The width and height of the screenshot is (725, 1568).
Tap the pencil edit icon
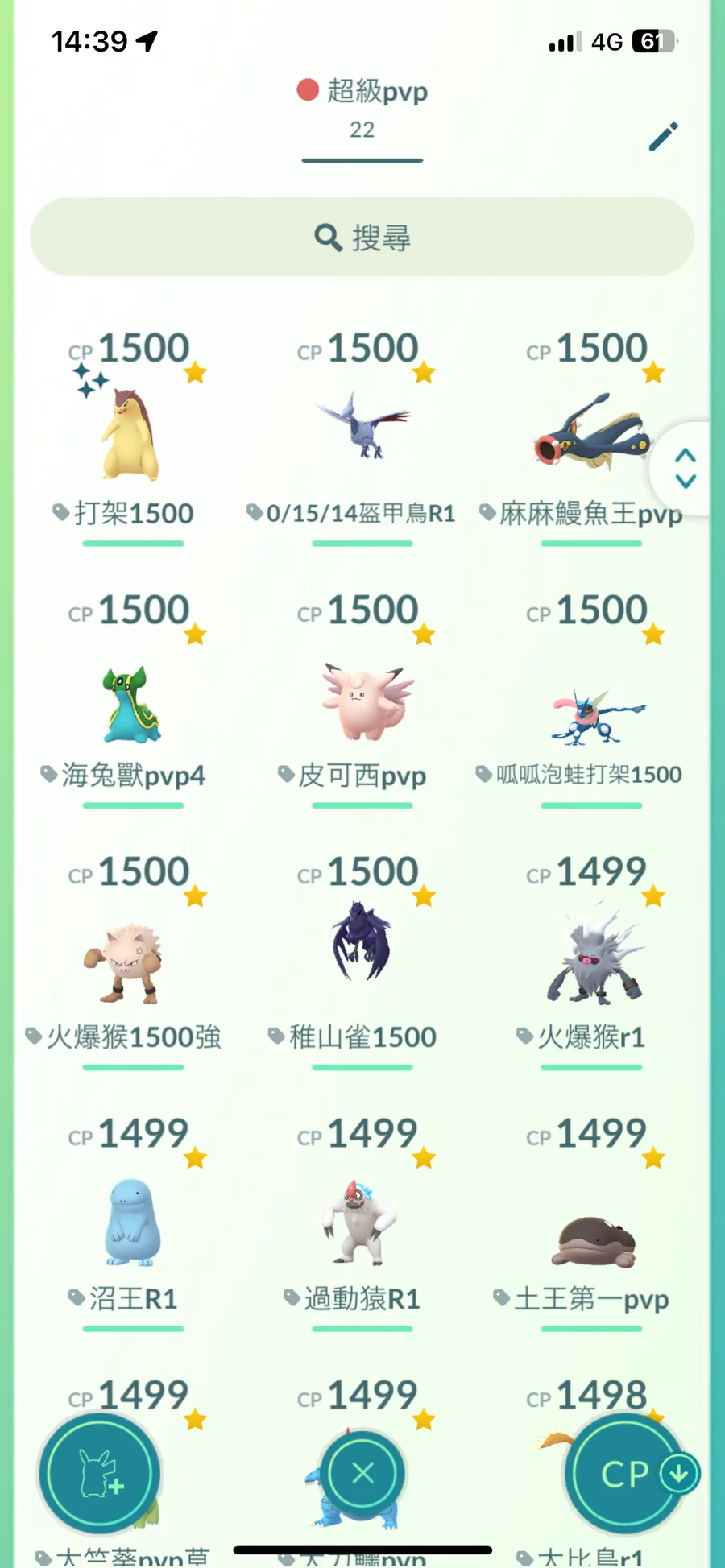[x=664, y=137]
